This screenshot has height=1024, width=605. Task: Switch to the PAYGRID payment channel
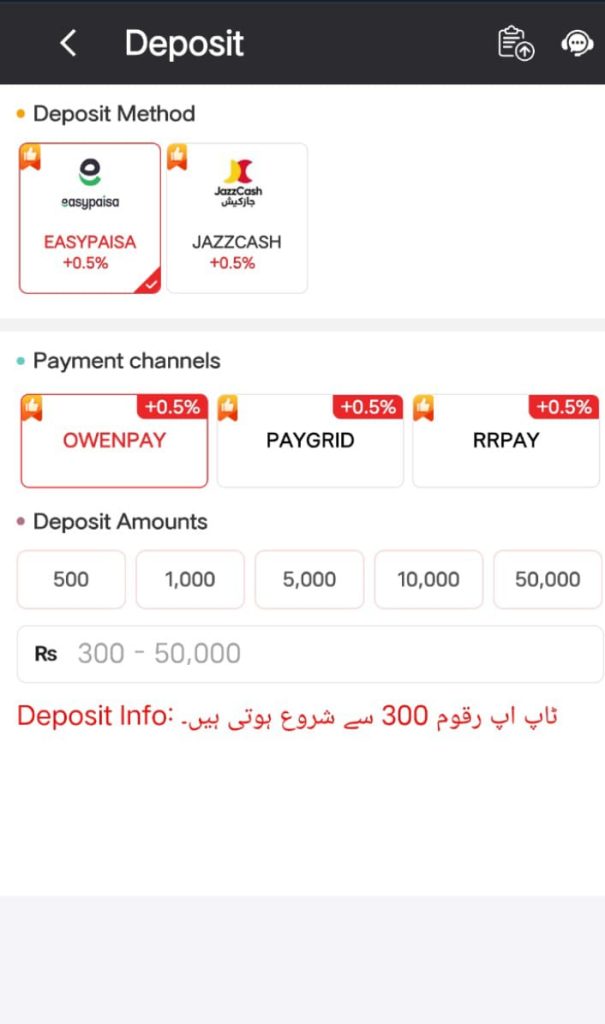310,441
